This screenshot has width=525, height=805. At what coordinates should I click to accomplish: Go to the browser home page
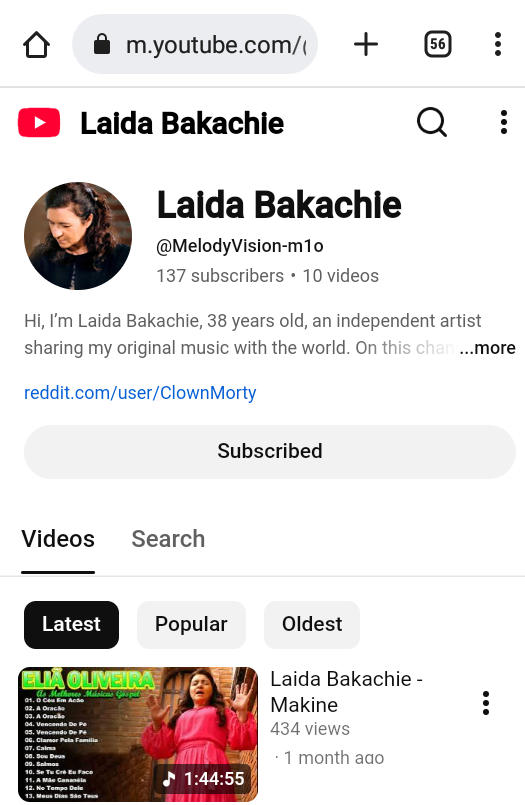[x=36, y=45]
